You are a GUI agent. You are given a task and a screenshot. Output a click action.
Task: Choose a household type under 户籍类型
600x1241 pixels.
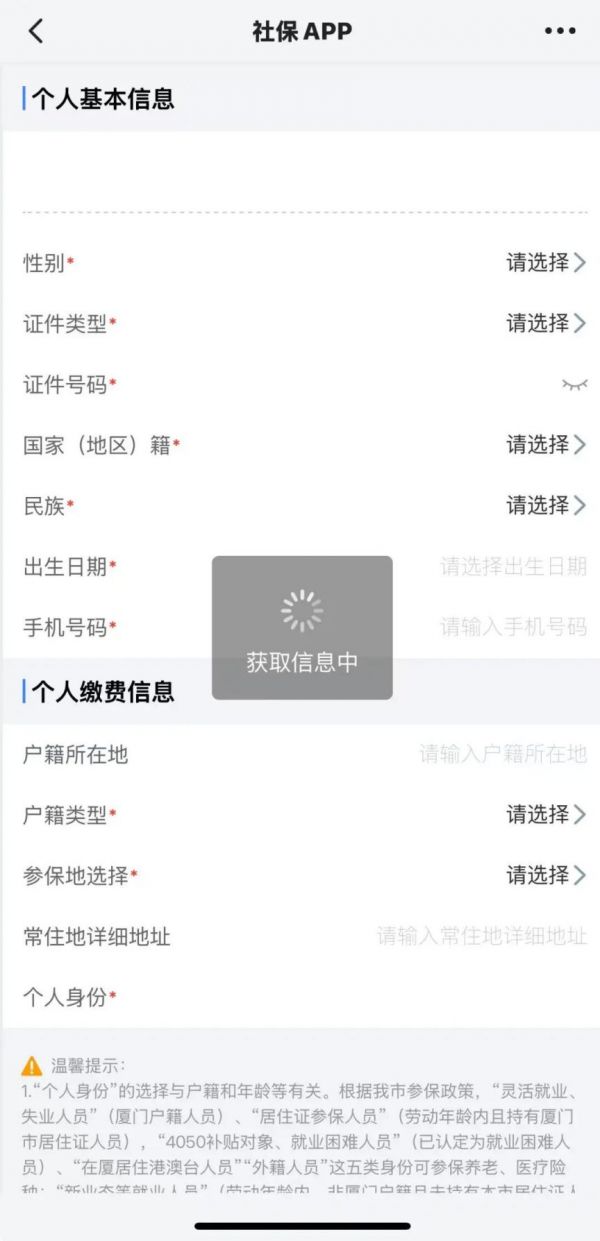click(545, 814)
